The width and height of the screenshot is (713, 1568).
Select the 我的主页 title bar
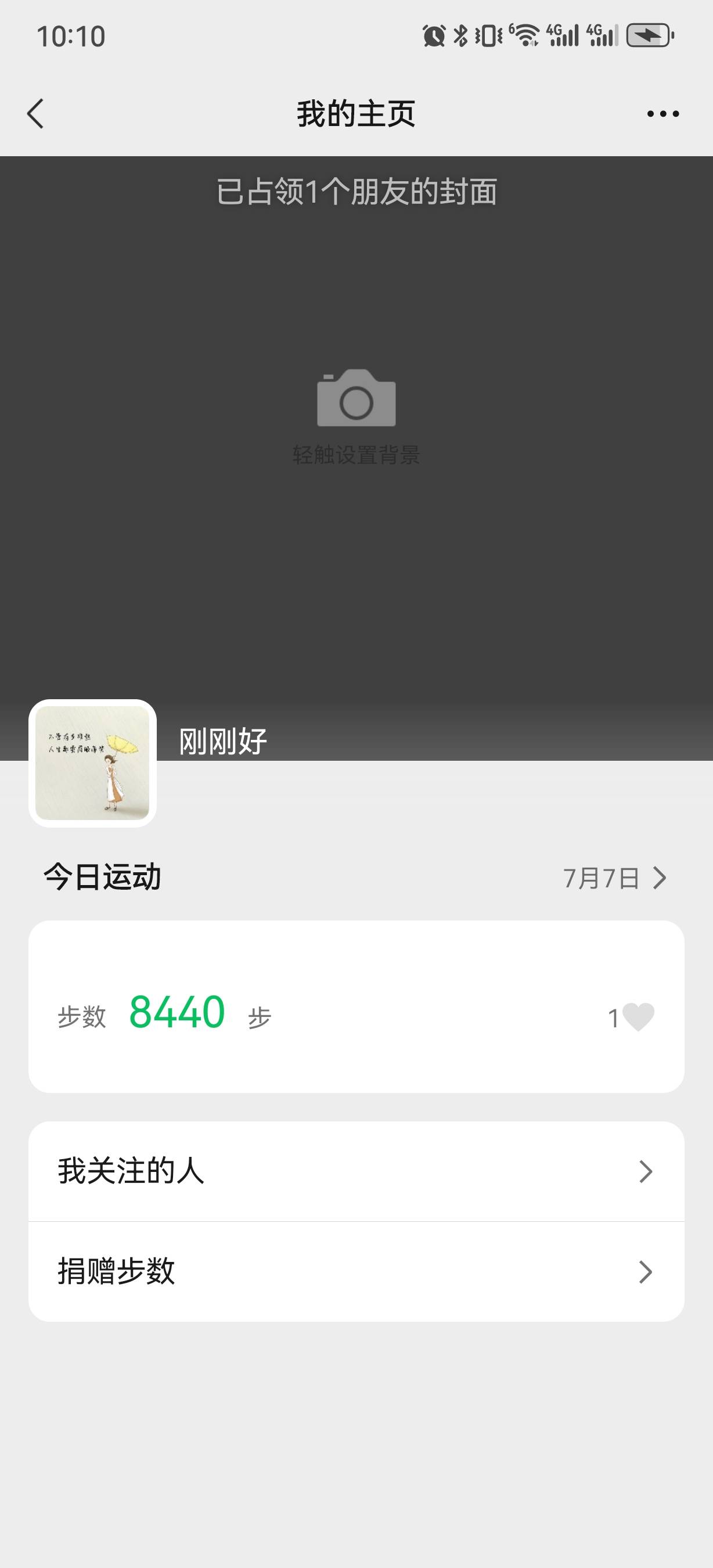[356, 113]
